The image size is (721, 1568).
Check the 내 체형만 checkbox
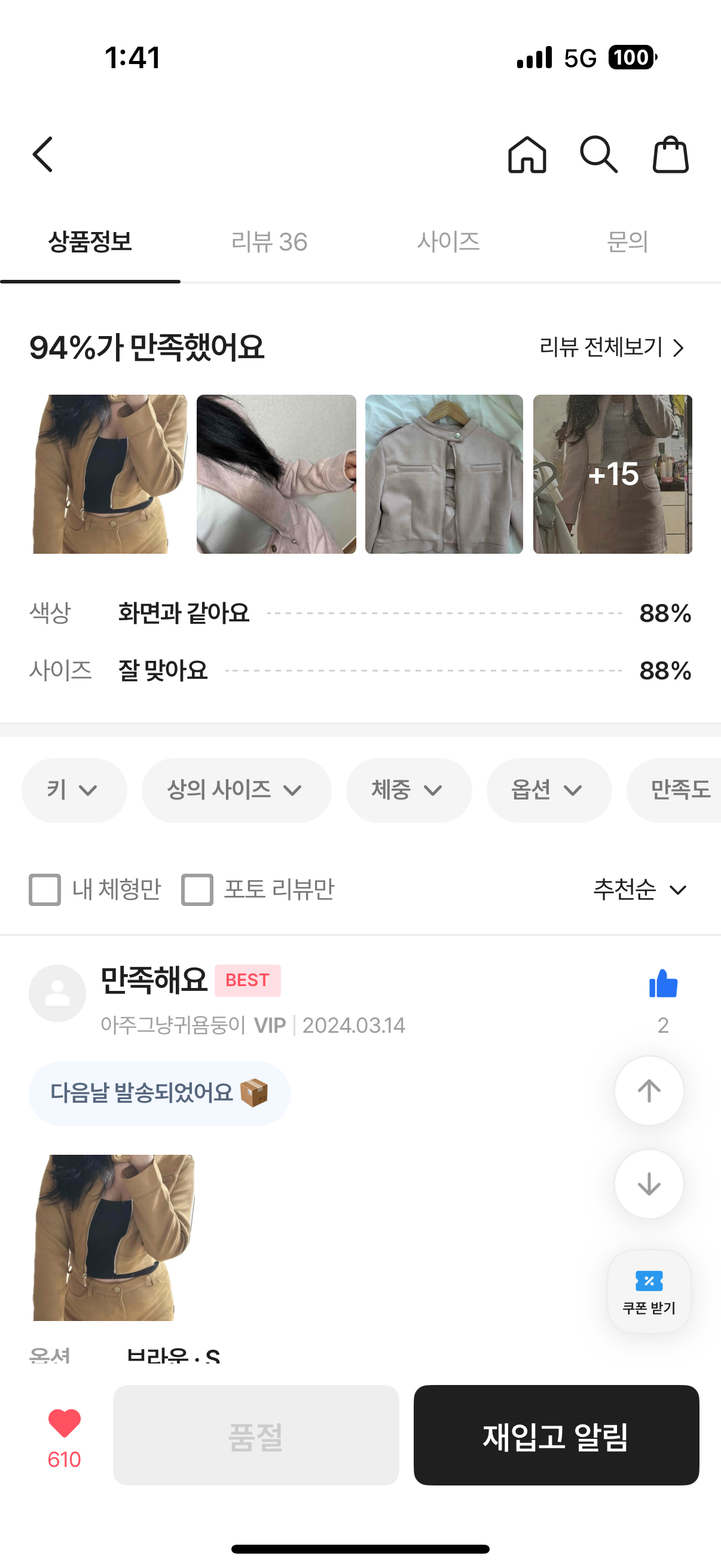coord(45,890)
